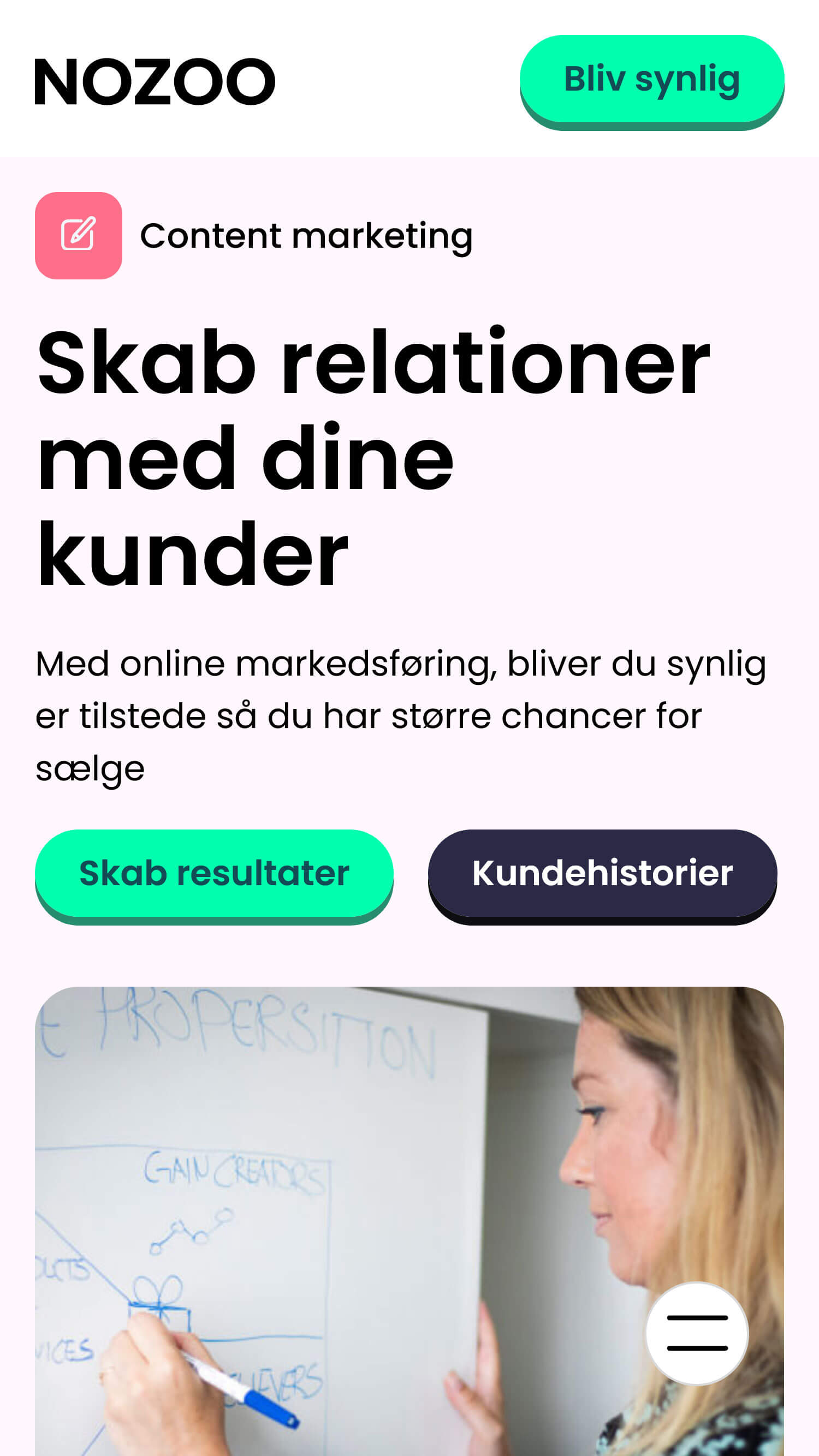Tap the Bliv synlig button
819x1456 pixels.
point(651,79)
